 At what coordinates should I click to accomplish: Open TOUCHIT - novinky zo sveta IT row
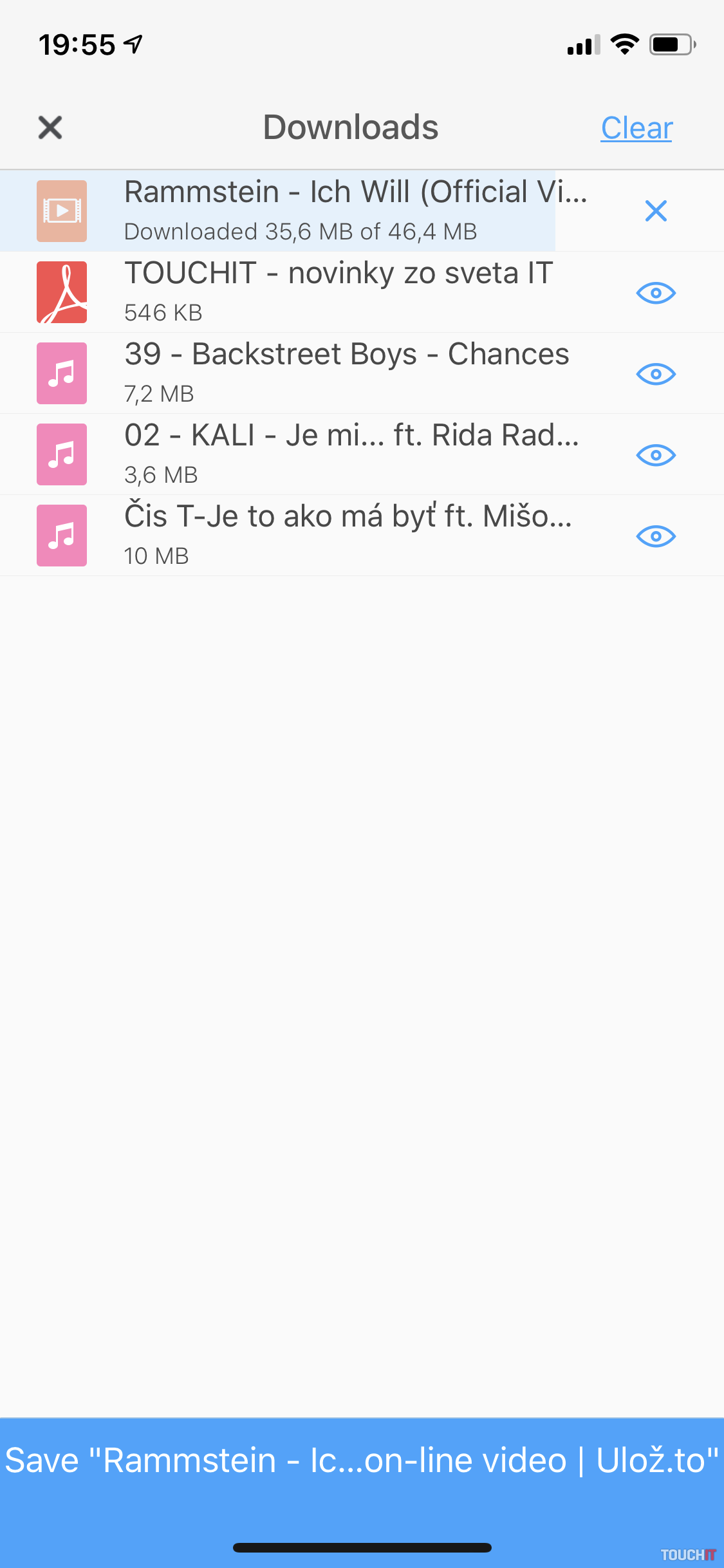[x=339, y=292]
